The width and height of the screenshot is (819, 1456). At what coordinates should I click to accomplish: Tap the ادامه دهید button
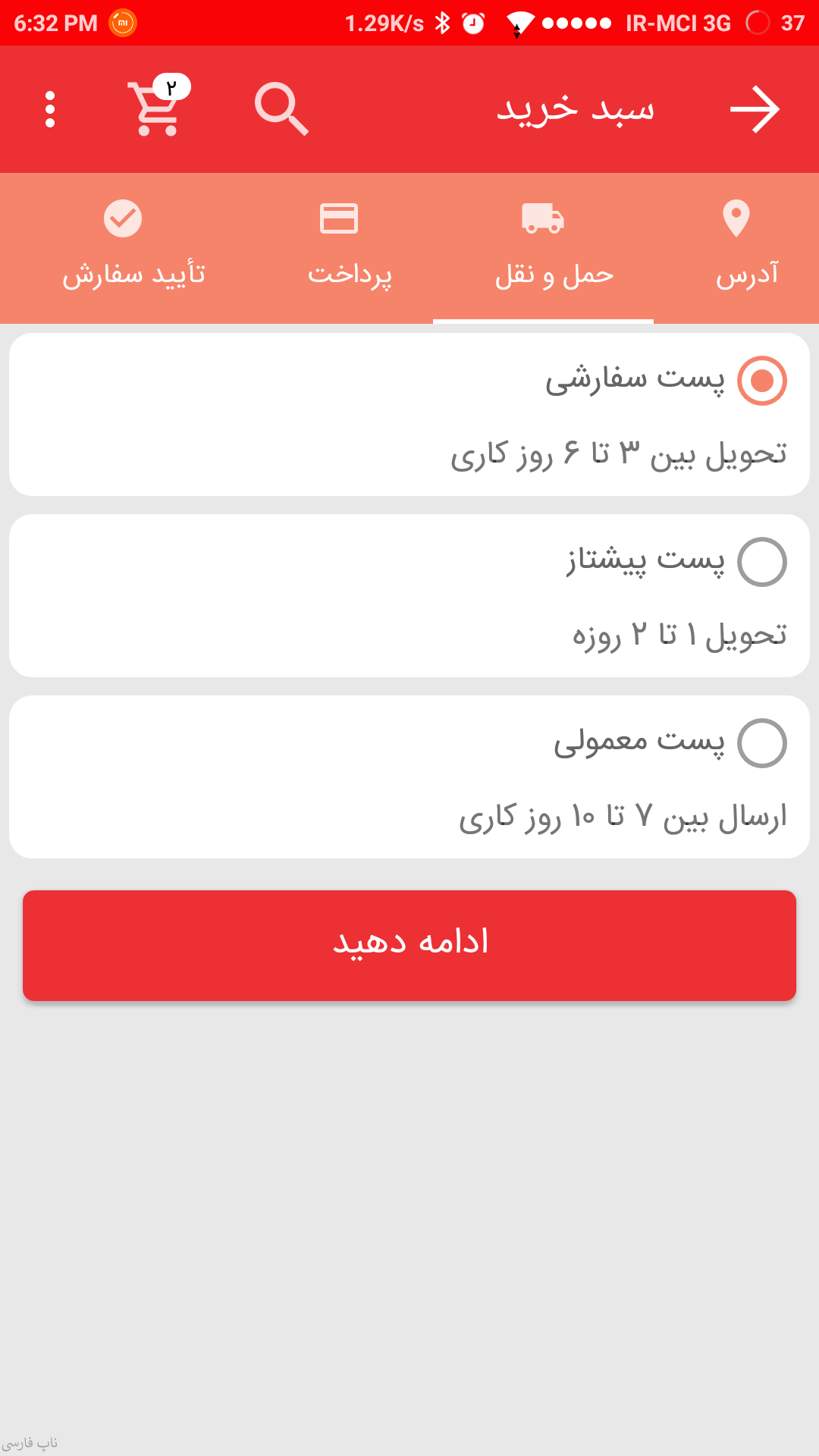[409, 945]
